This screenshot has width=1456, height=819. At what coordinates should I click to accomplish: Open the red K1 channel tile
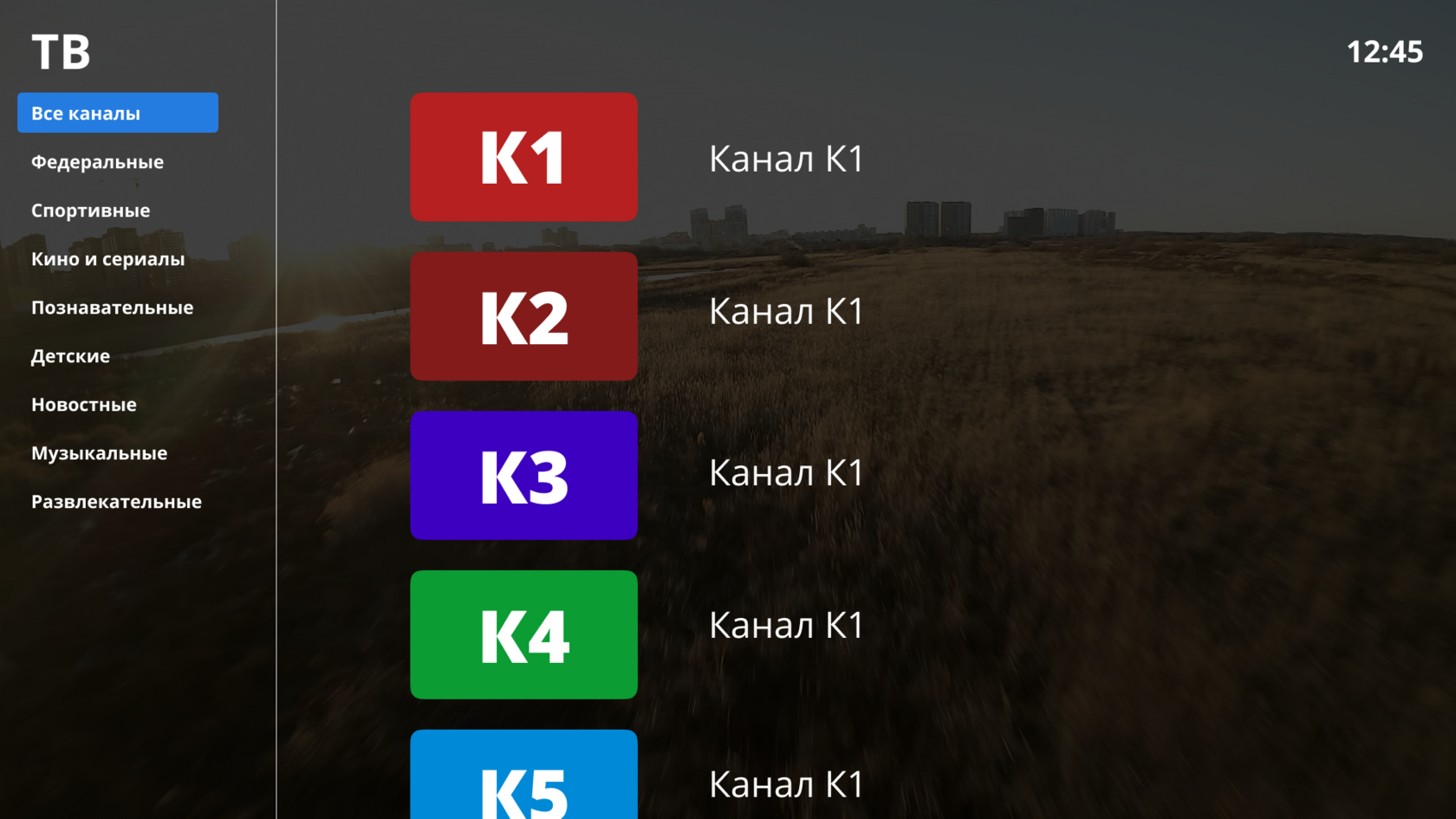tap(523, 157)
